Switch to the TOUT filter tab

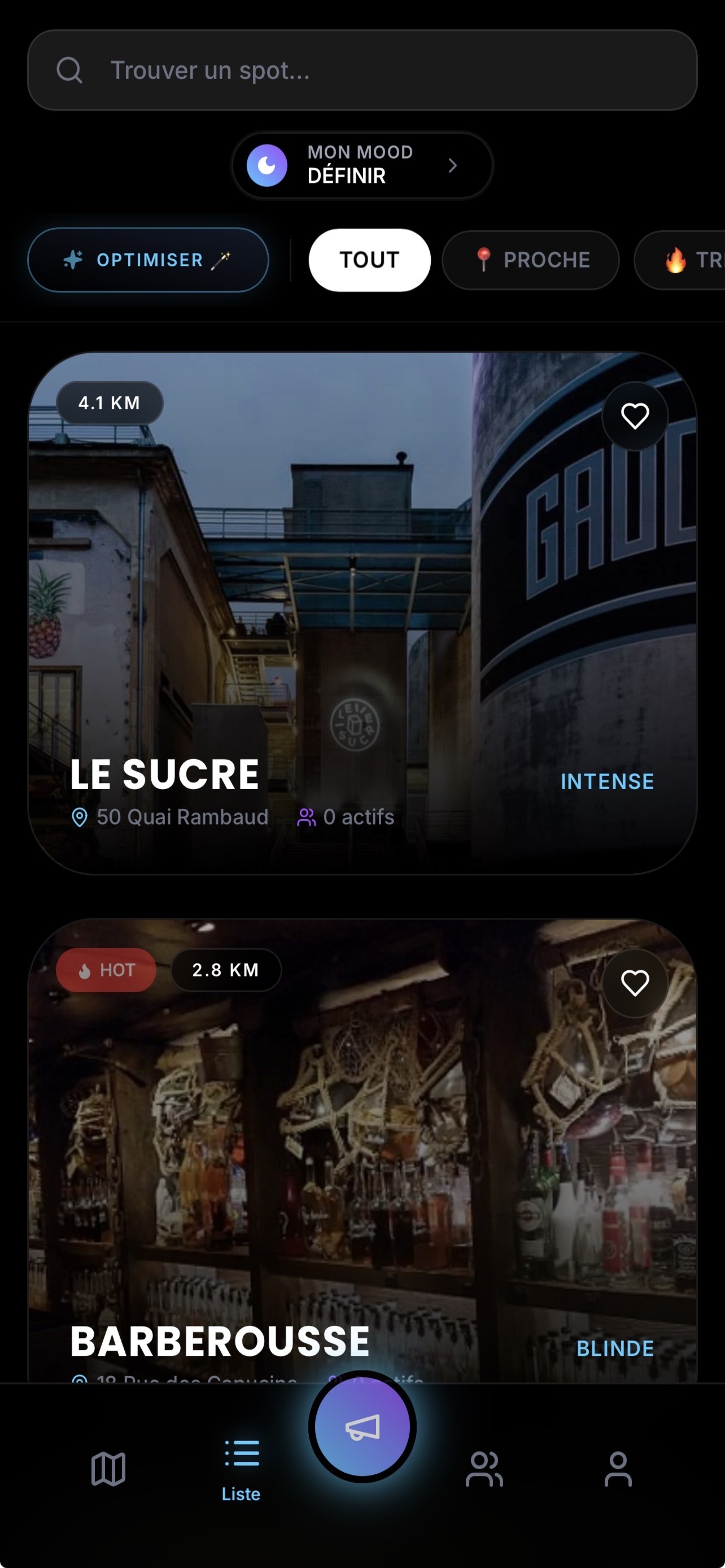pyautogui.click(x=369, y=260)
